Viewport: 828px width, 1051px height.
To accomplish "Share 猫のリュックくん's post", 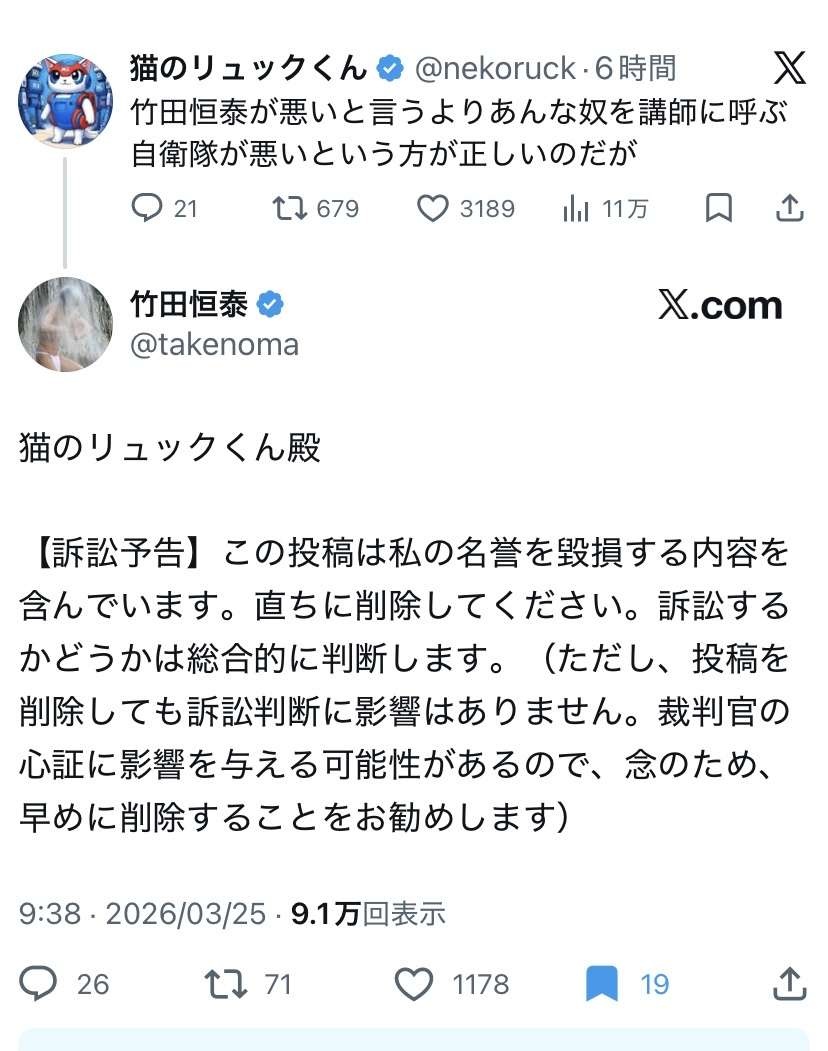I will tap(790, 208).
